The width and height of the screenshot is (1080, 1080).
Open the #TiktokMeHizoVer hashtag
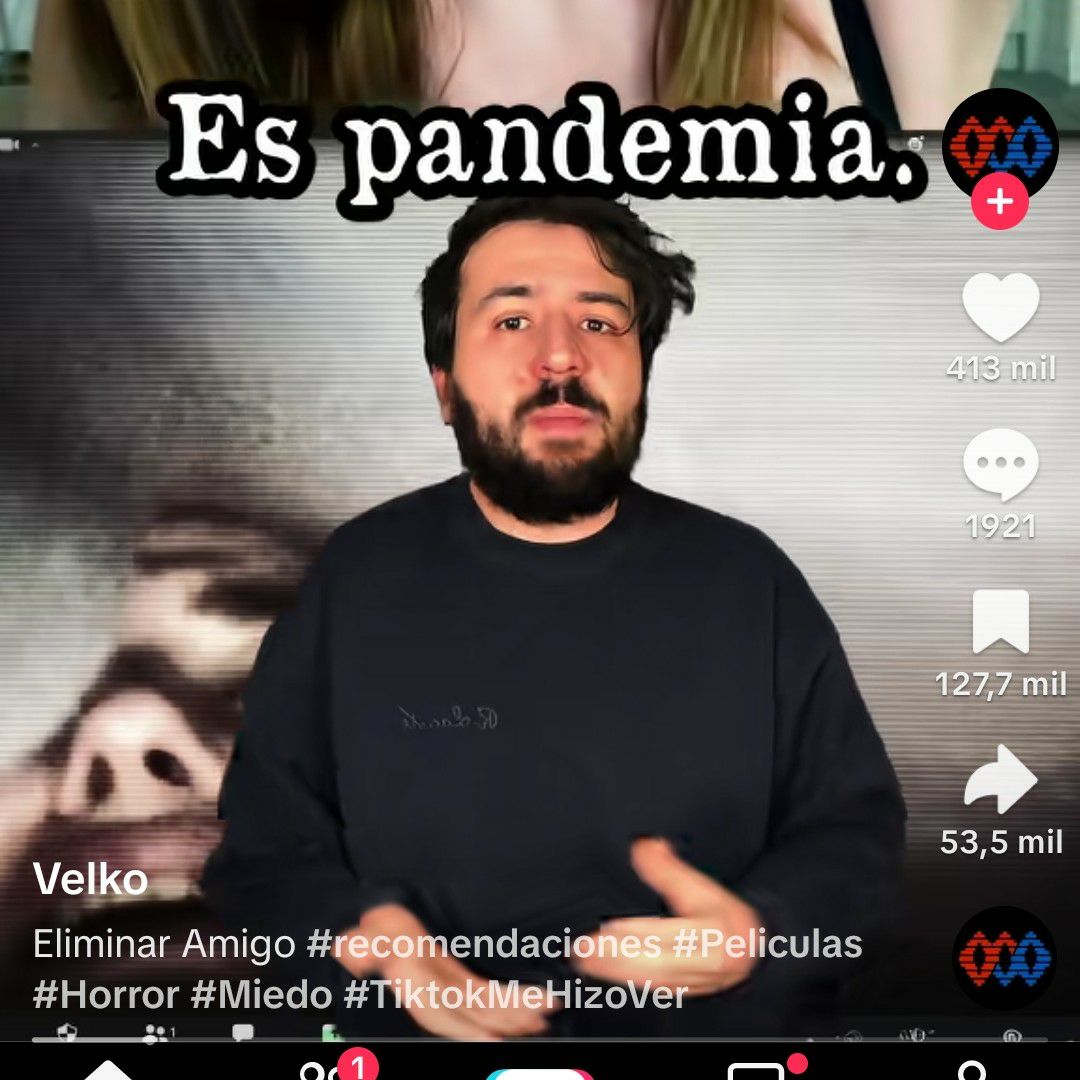point(516,995)
